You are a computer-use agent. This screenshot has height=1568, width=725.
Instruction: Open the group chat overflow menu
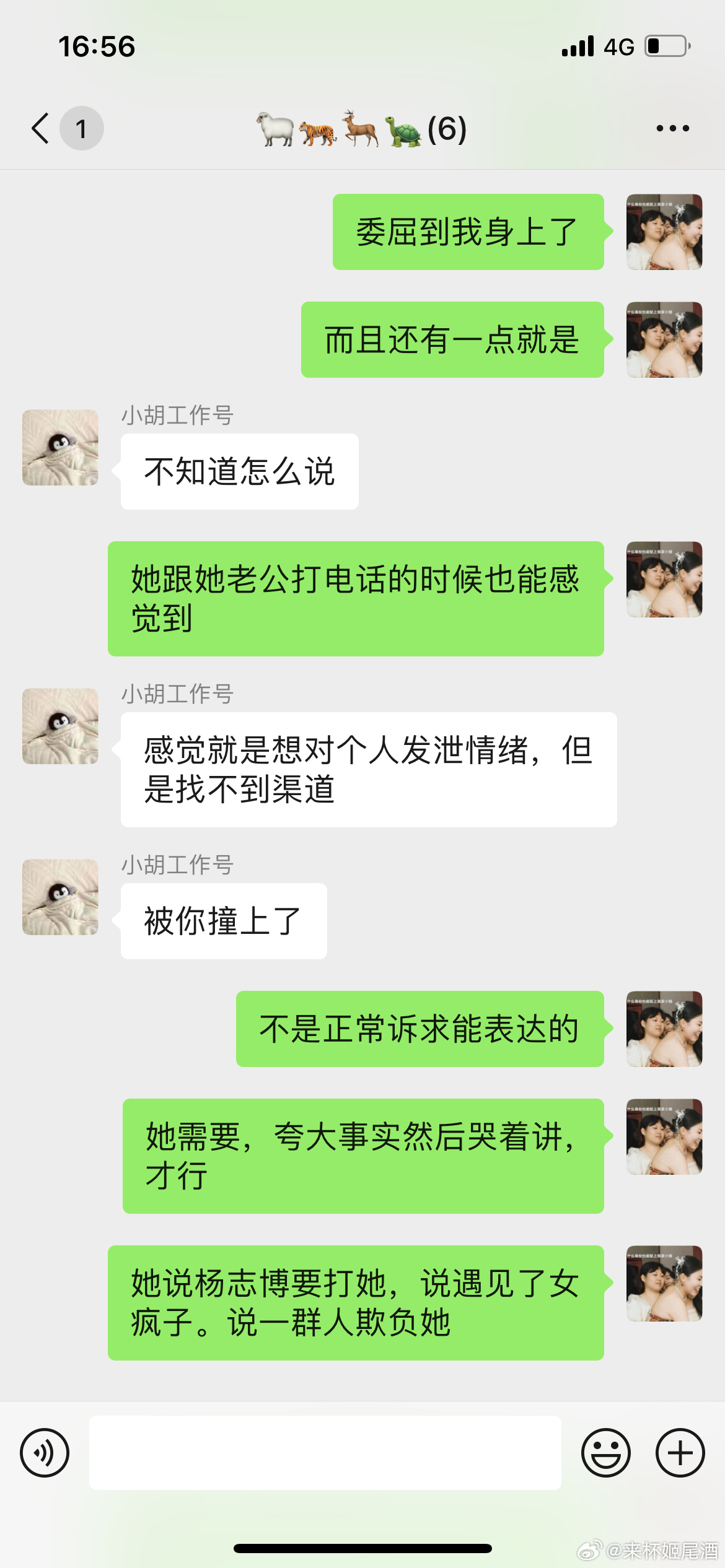tap(672, 128)
